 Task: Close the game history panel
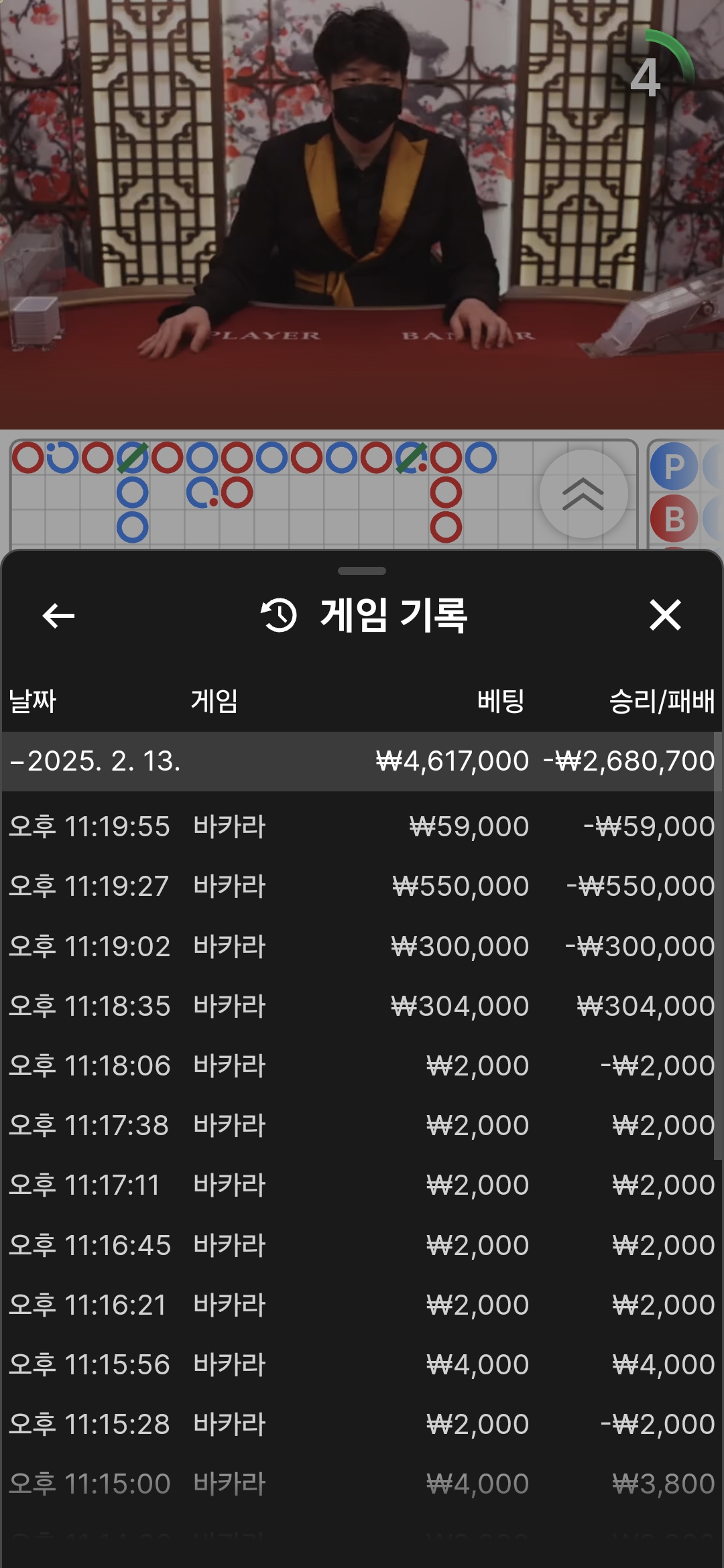(x=665, y=615)
